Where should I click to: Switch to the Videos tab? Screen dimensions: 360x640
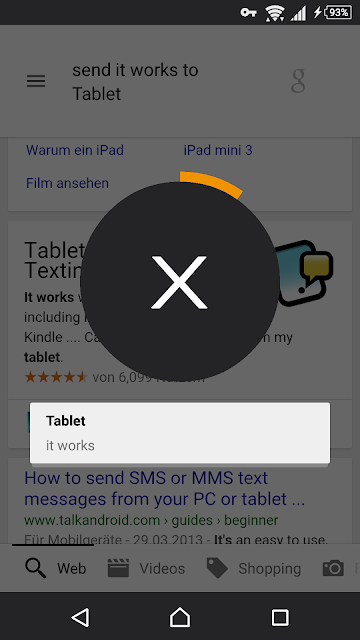click(x=146, y=568)
